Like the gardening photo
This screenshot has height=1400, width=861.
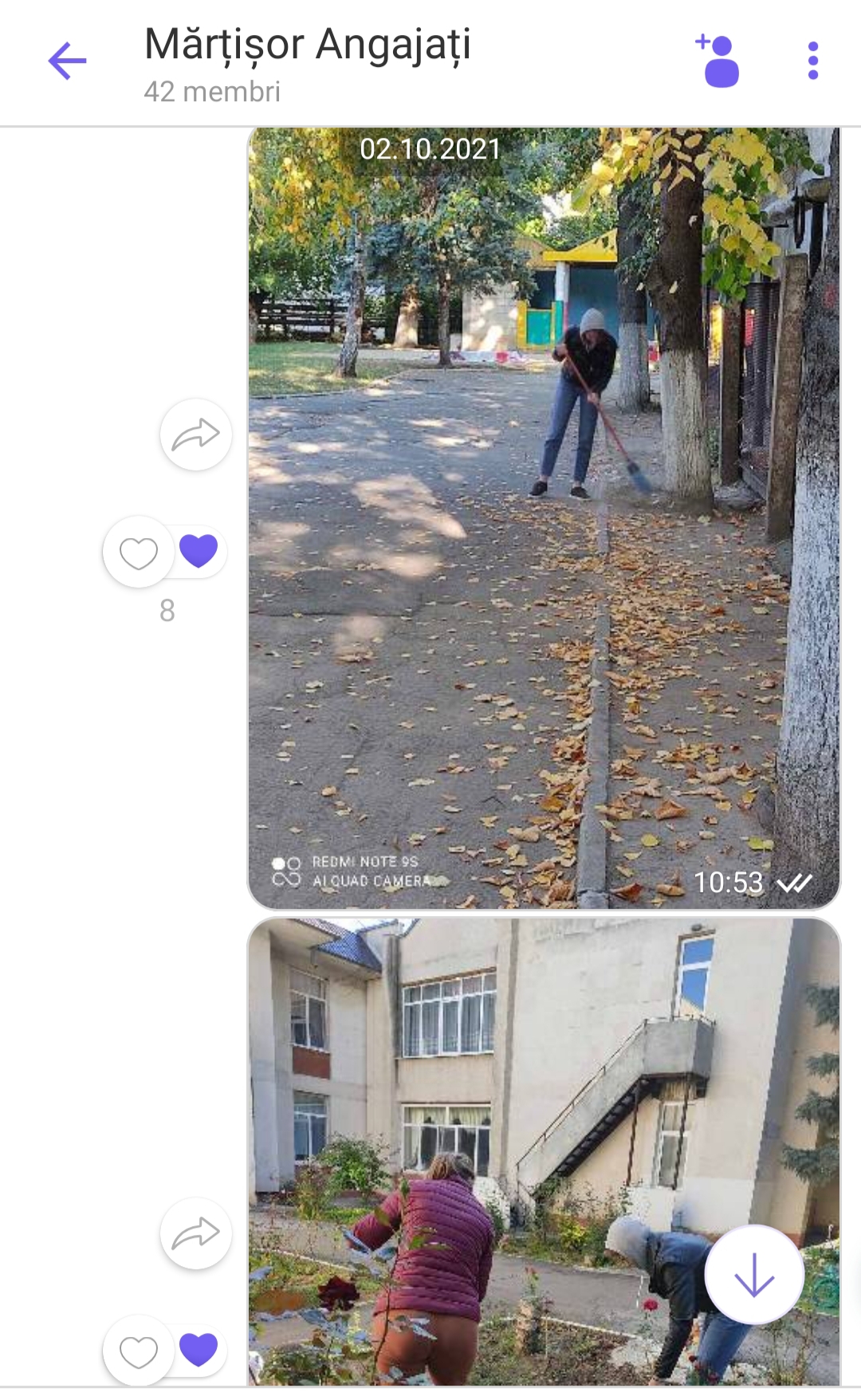(139, 1352)
